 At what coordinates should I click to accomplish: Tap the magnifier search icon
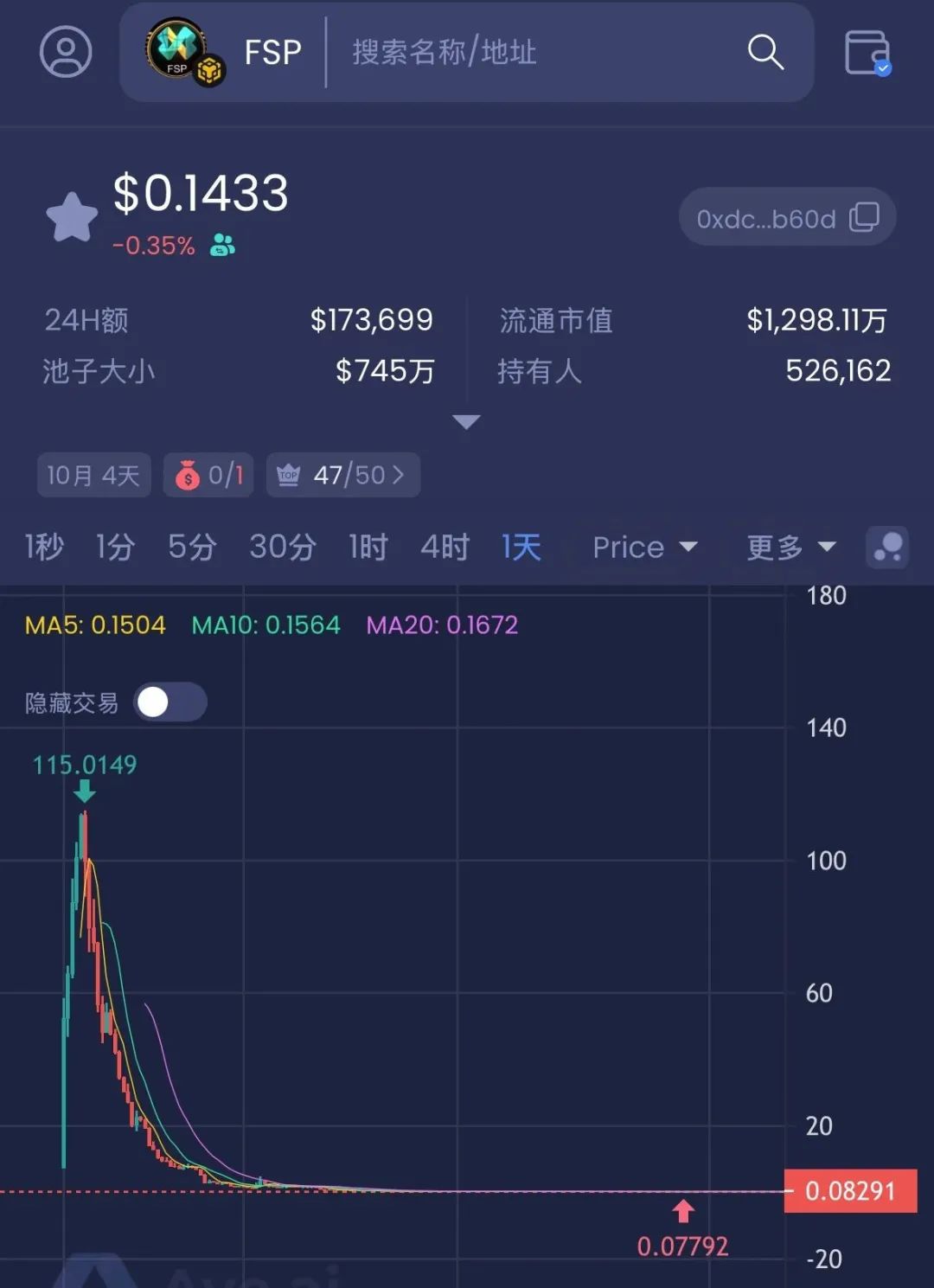[x=764, y=52]
